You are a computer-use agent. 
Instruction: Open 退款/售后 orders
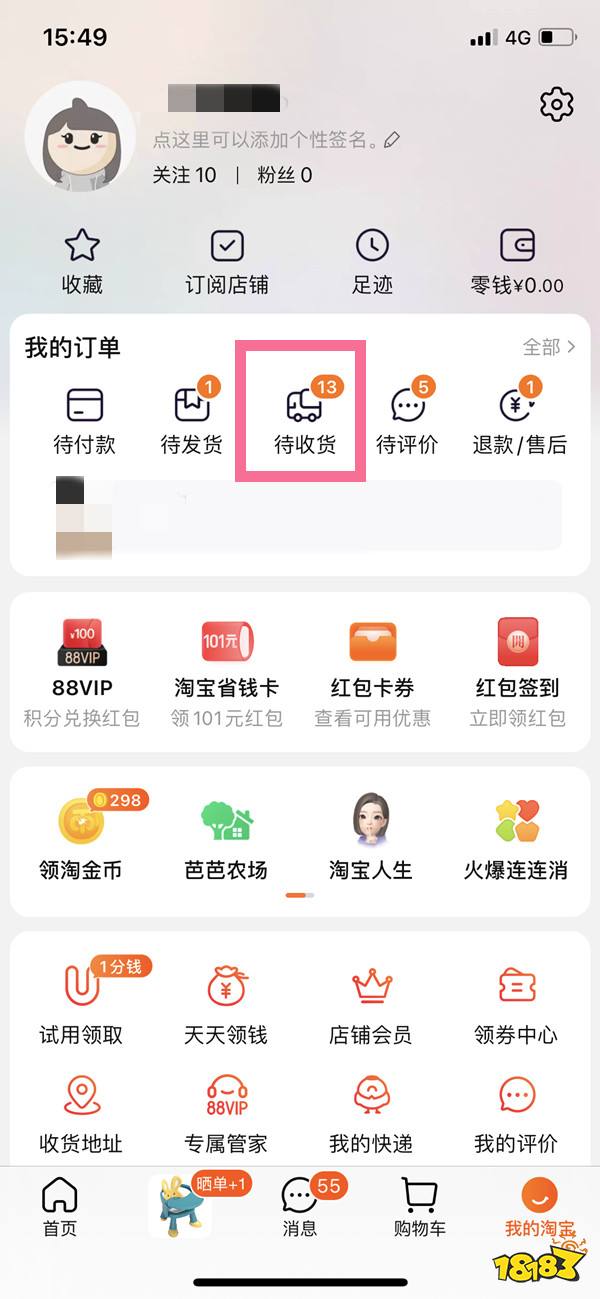coord(519,421)
